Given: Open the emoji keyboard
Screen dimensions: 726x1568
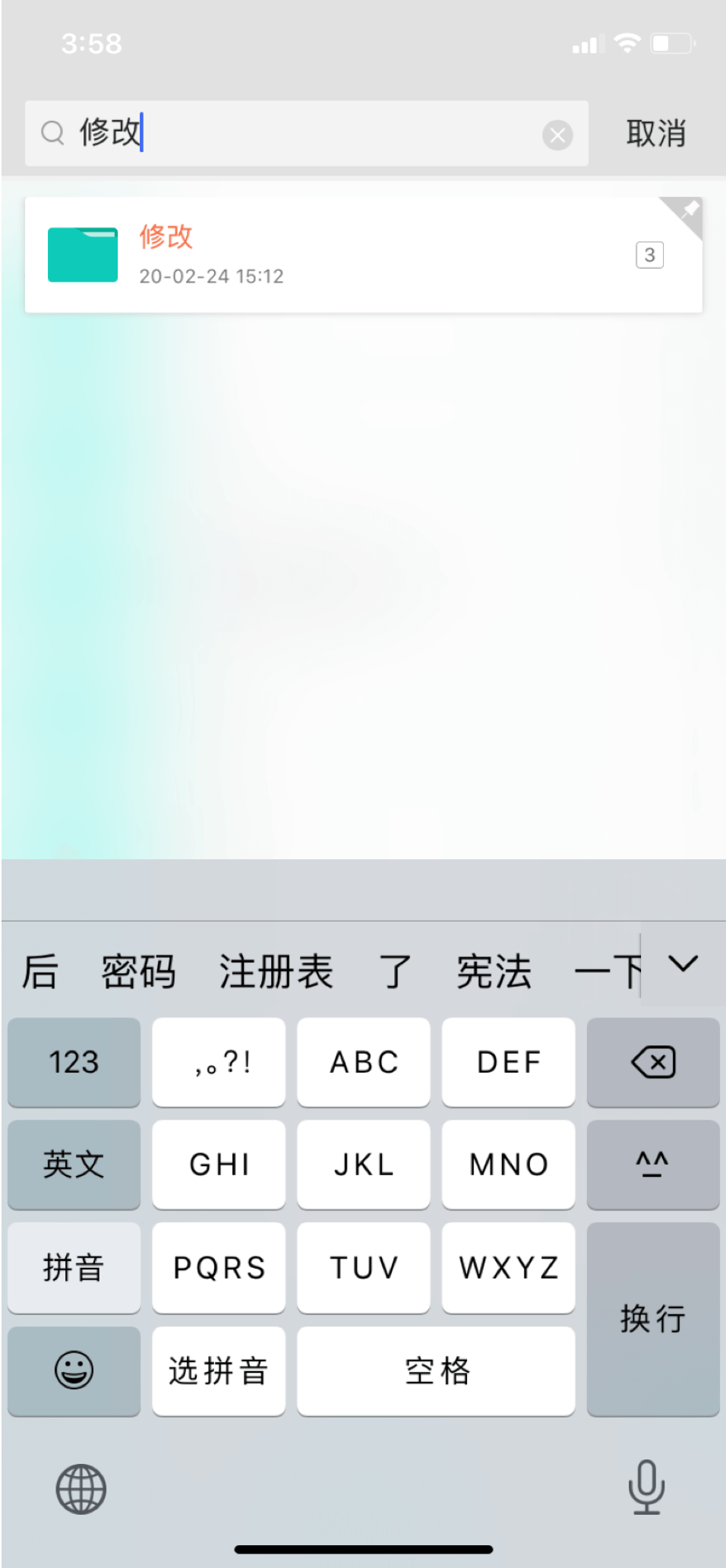Looking at the screenshot, I should 74,1370.
